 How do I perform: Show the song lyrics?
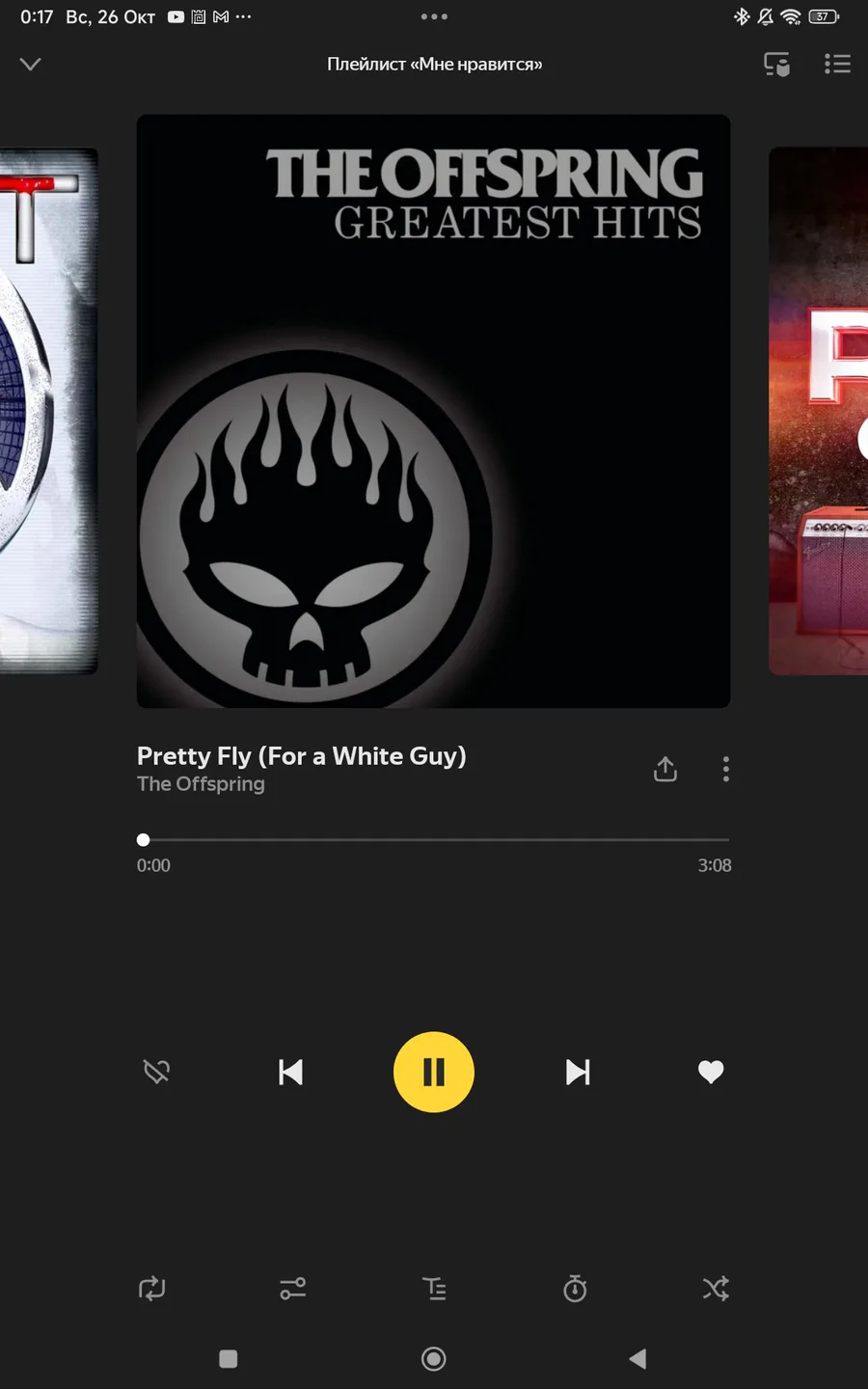click(x=434, y=1289)
